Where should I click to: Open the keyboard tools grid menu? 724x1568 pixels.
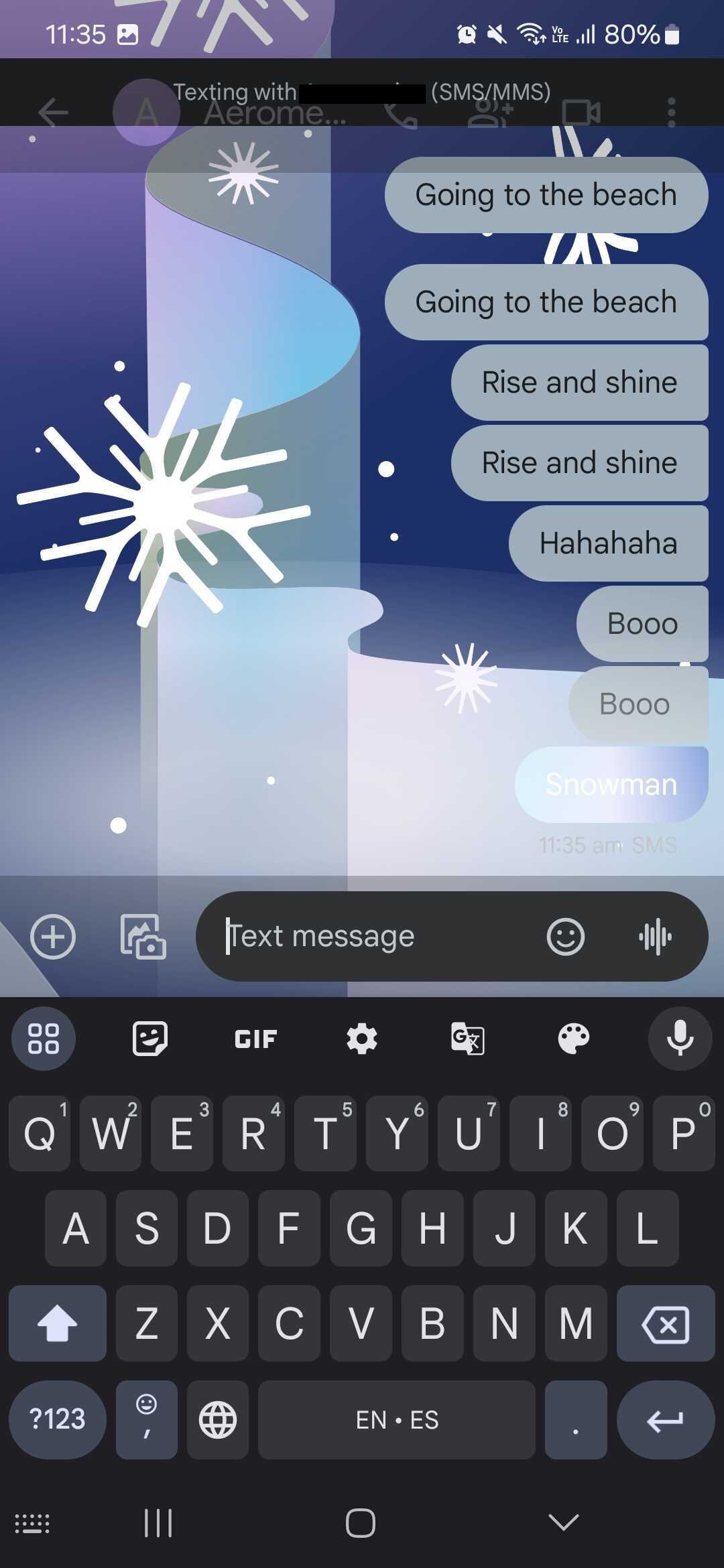pos(44,1039)
